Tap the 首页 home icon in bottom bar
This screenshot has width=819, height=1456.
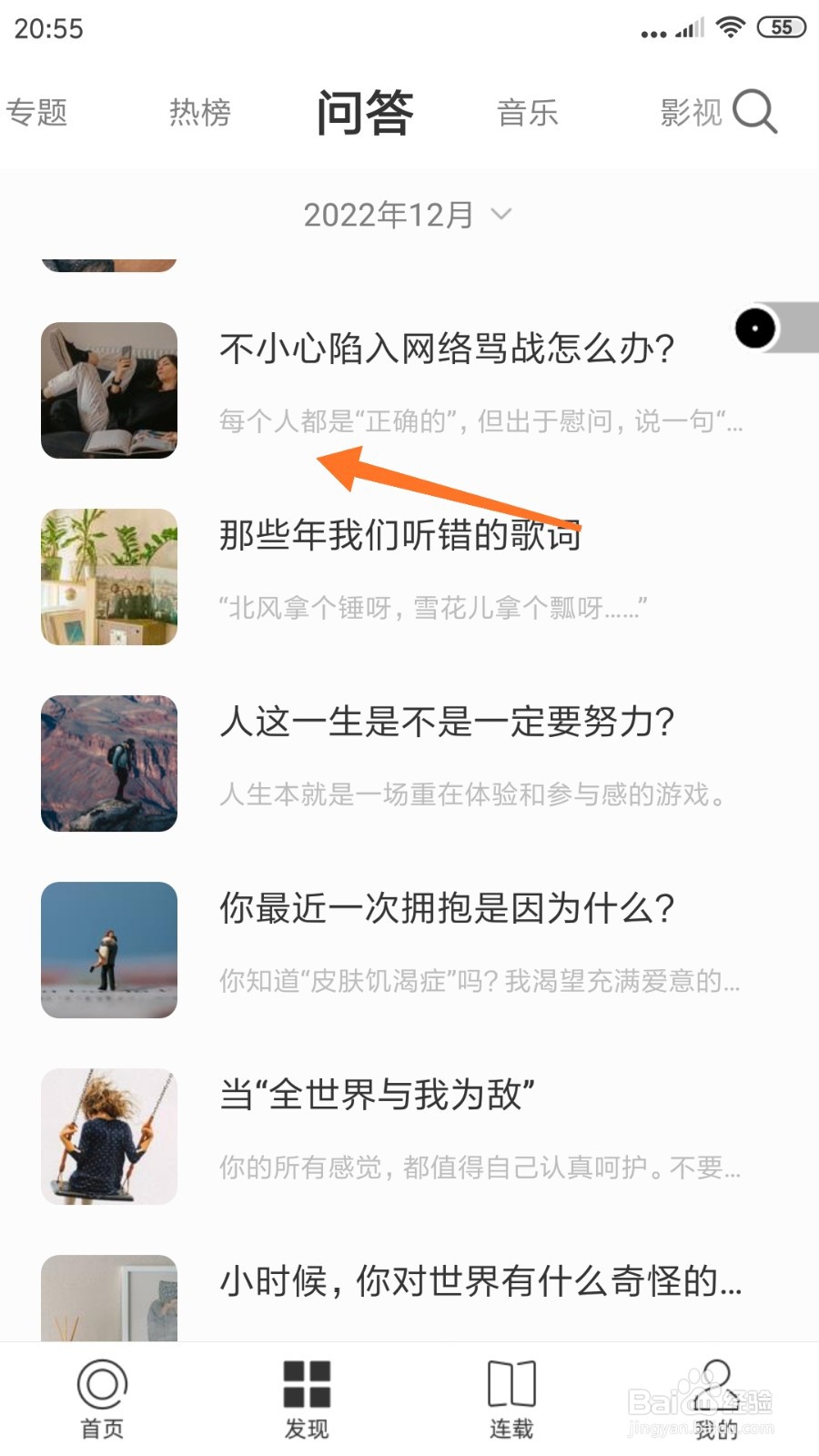(x=100, y=1384)
